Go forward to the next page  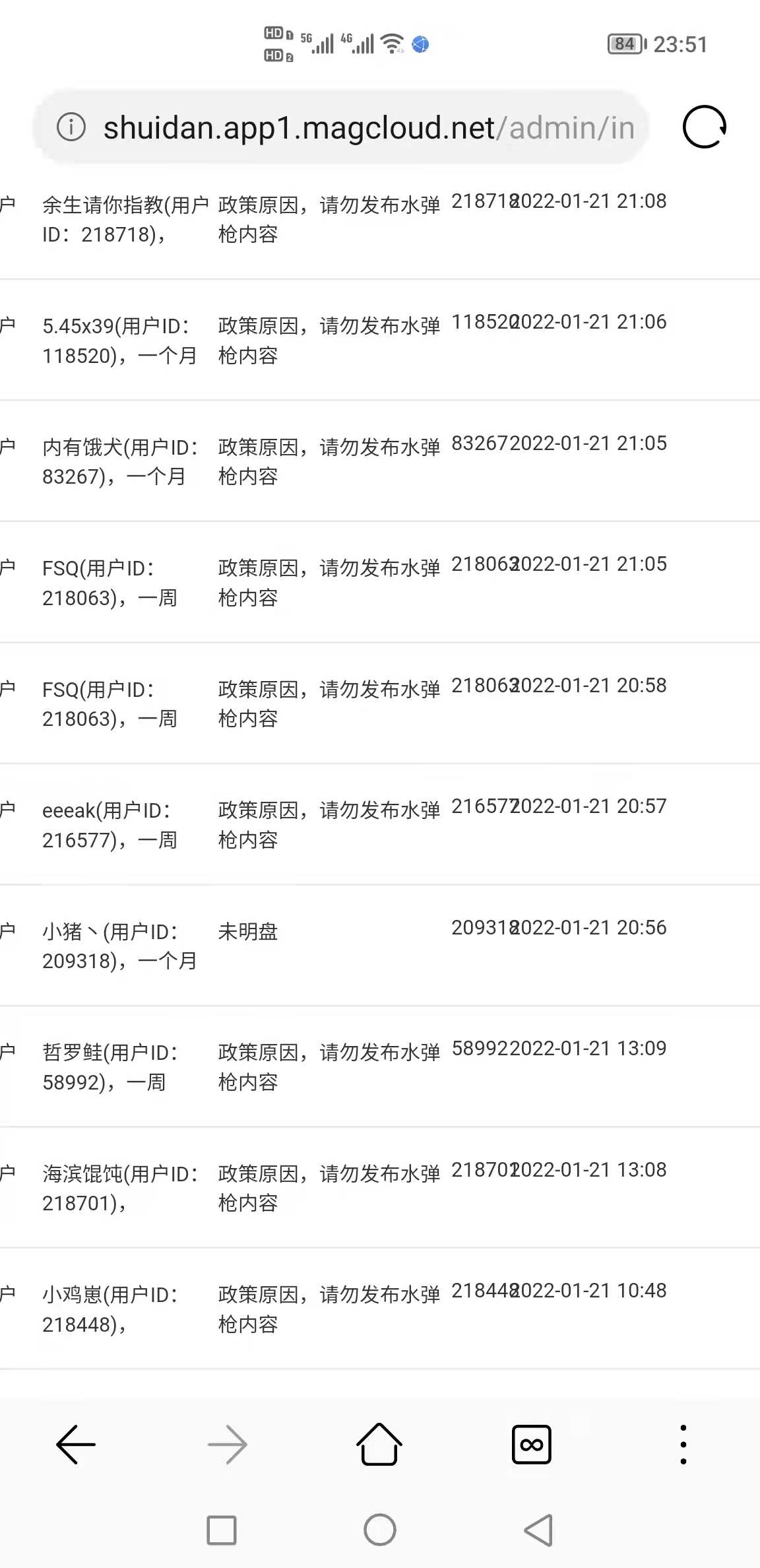228,1445
